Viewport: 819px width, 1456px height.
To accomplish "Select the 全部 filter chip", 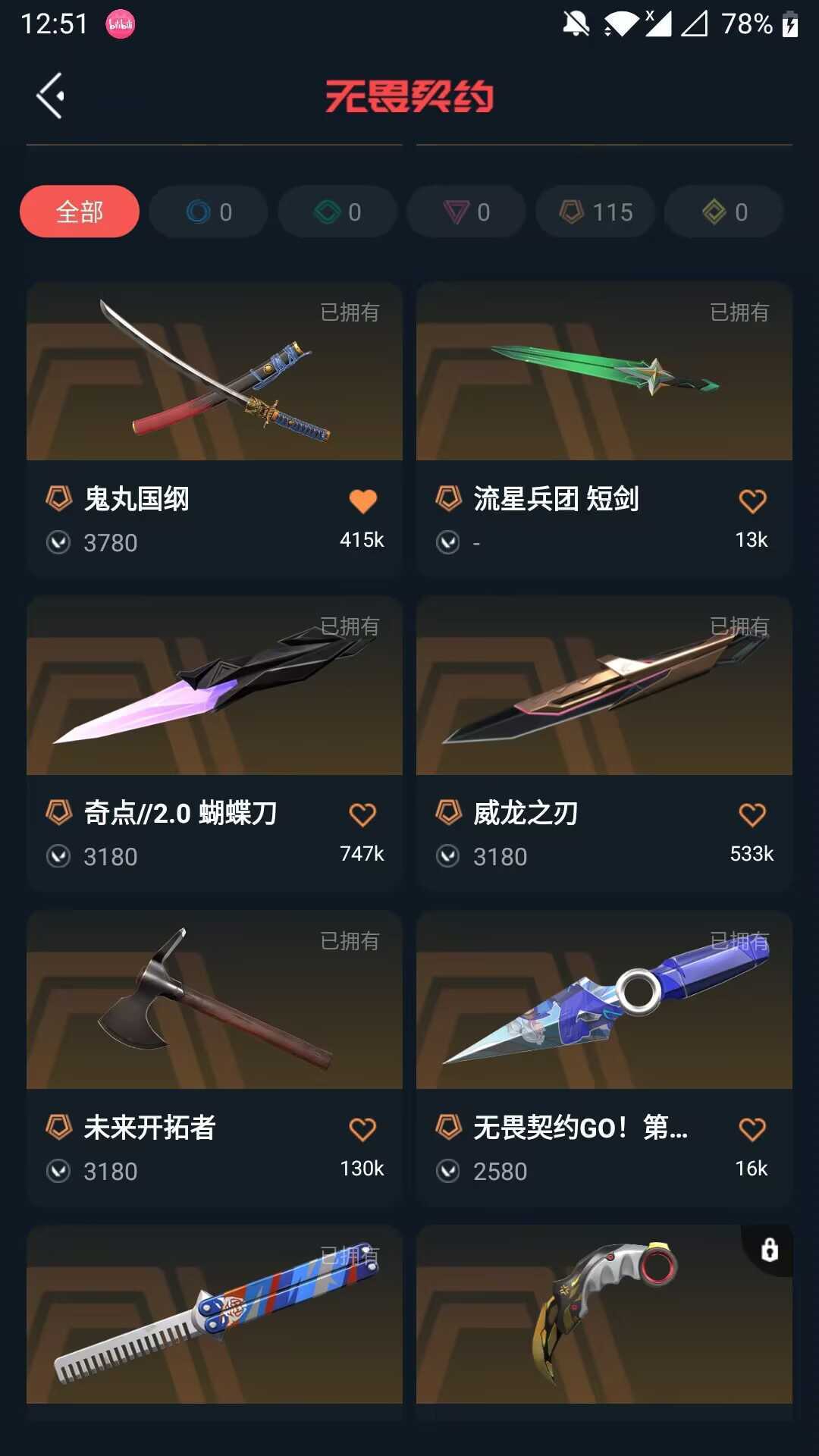I will tap(80, 212).
